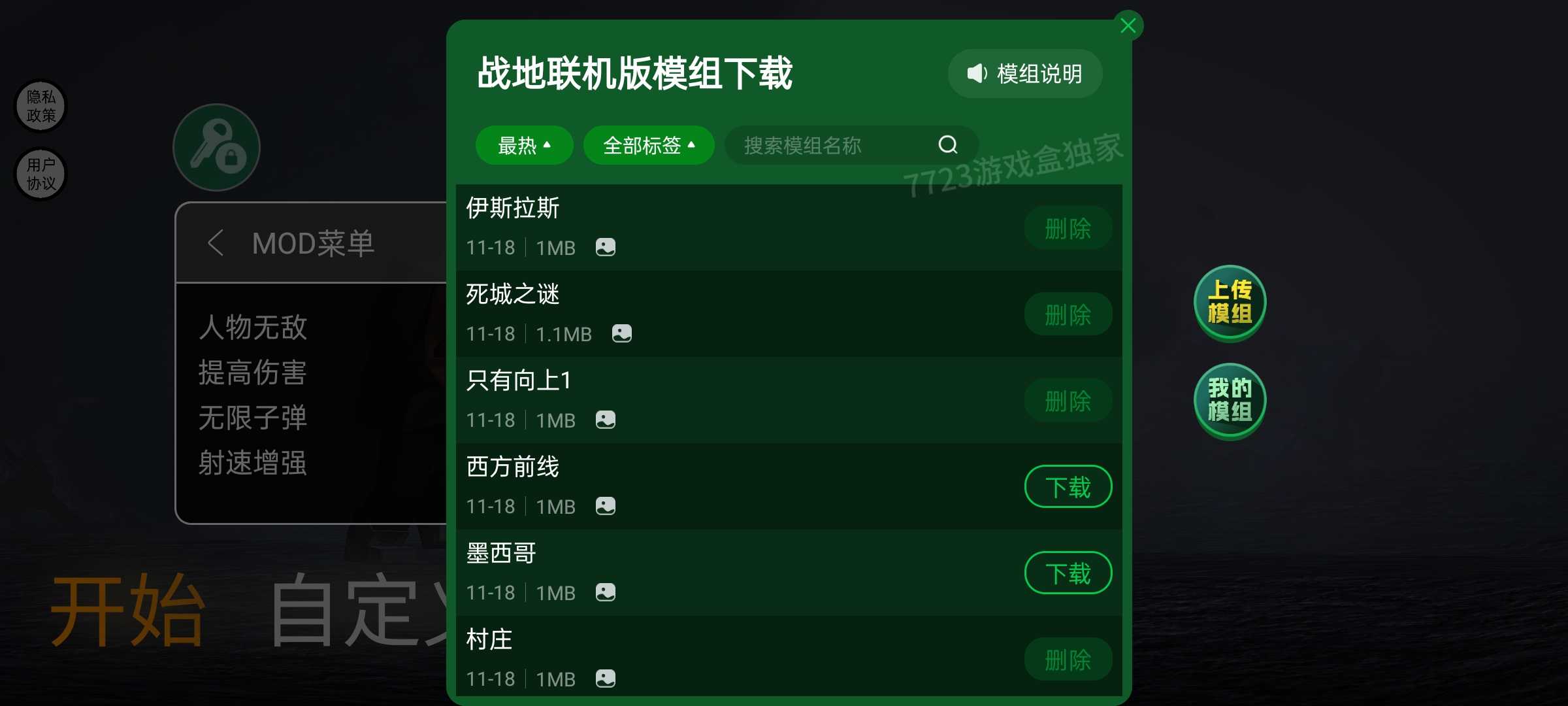Screen dimensions: 1568x706
Task: Delete the 死城之谜 mod
Action: coord(1068,314)
